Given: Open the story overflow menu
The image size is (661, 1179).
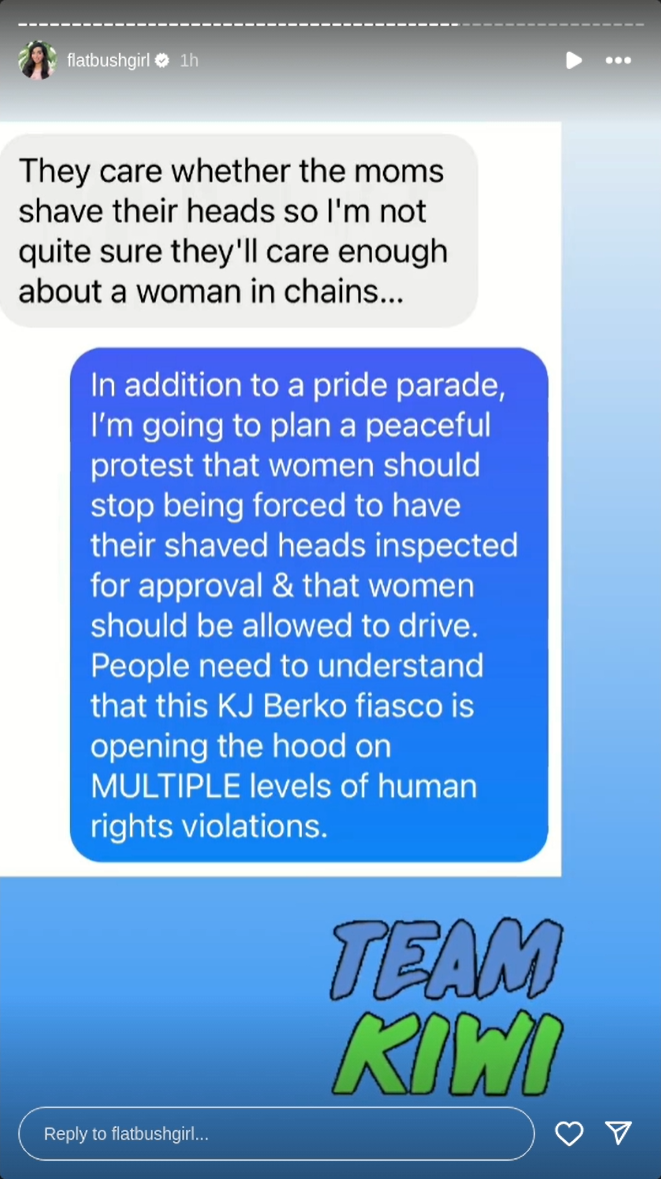Looking at the screenshot, I should (618, 60).
